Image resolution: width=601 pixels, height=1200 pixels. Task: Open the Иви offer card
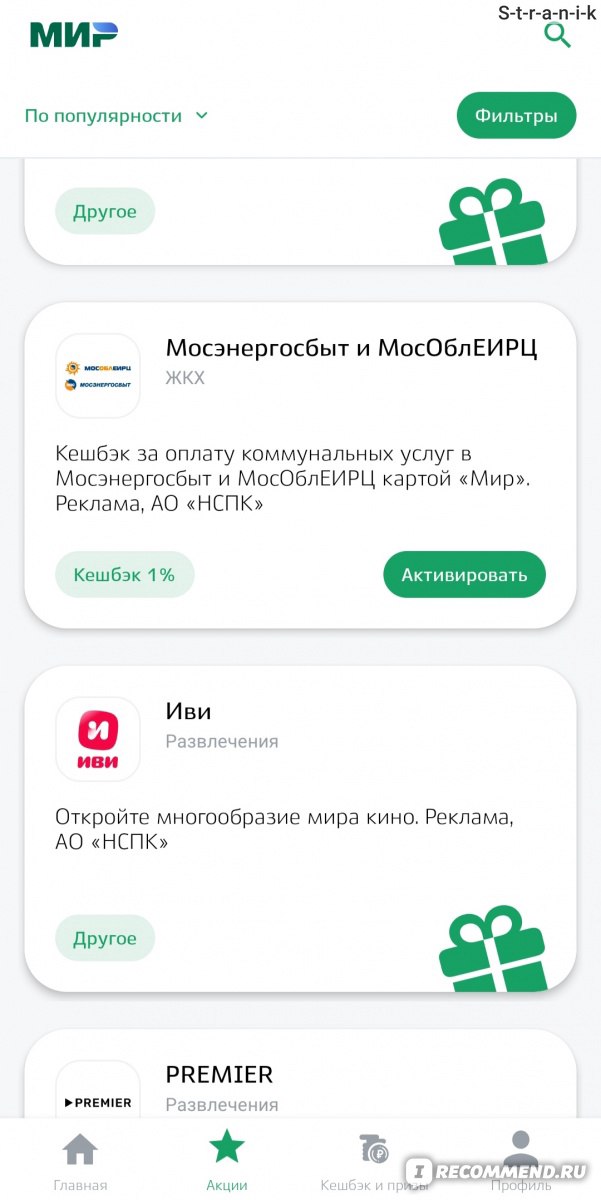tap(300, 829)
